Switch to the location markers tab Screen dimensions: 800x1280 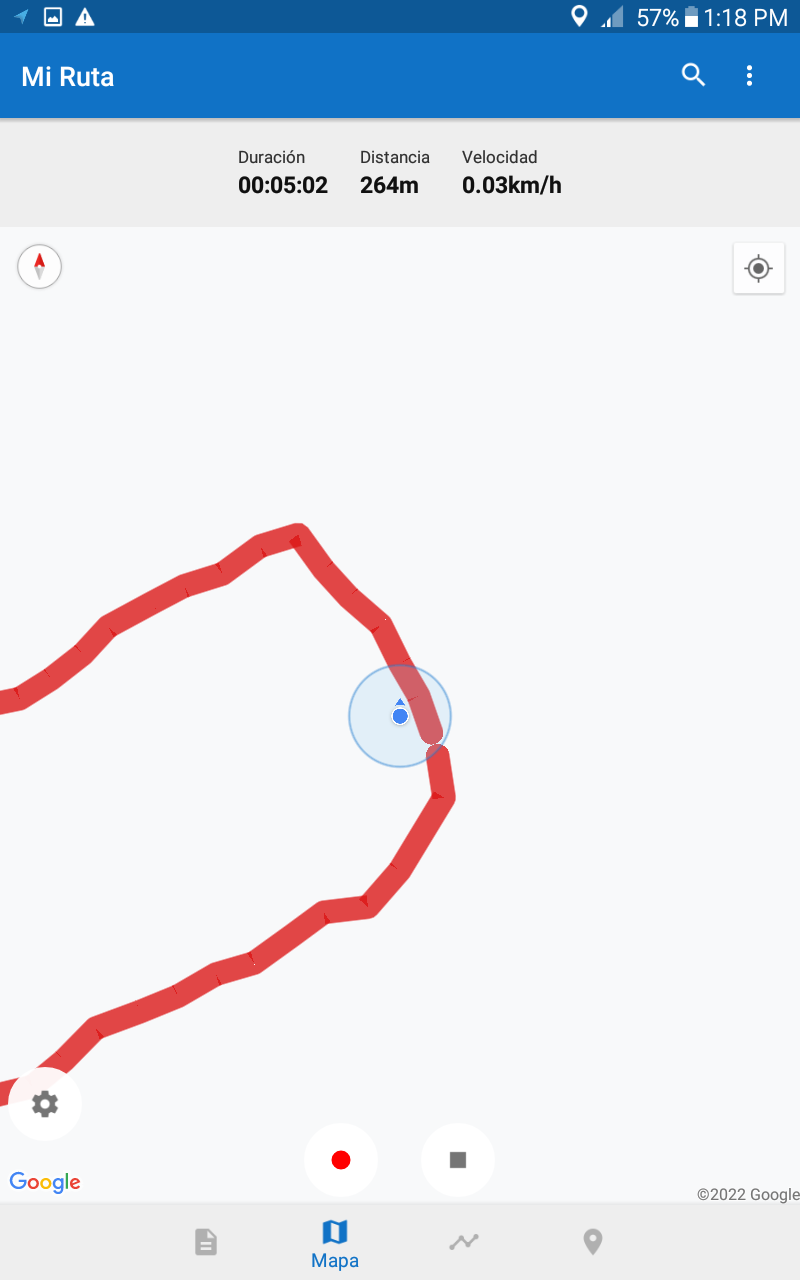click(x=593, y=1242)
